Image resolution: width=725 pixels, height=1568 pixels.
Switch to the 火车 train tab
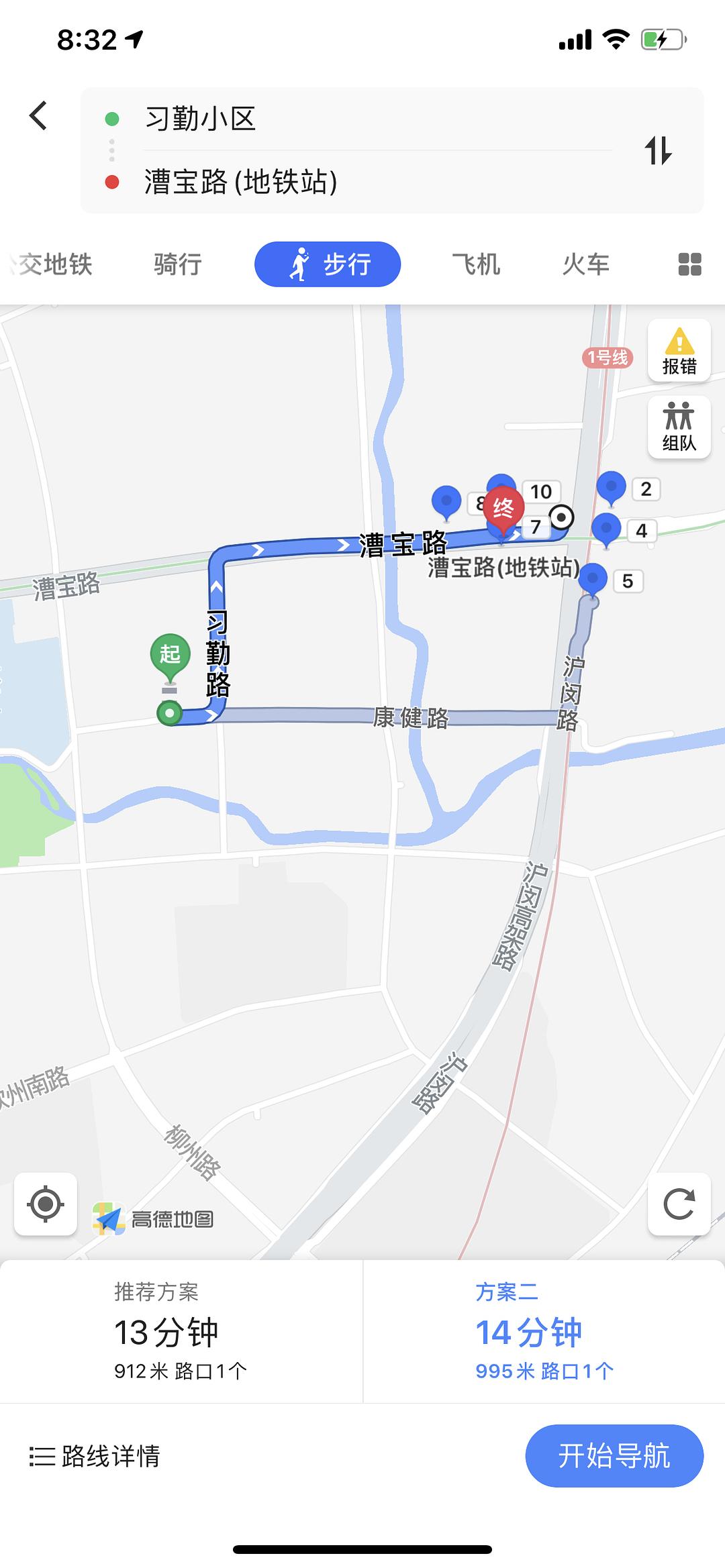click(585, 264)
